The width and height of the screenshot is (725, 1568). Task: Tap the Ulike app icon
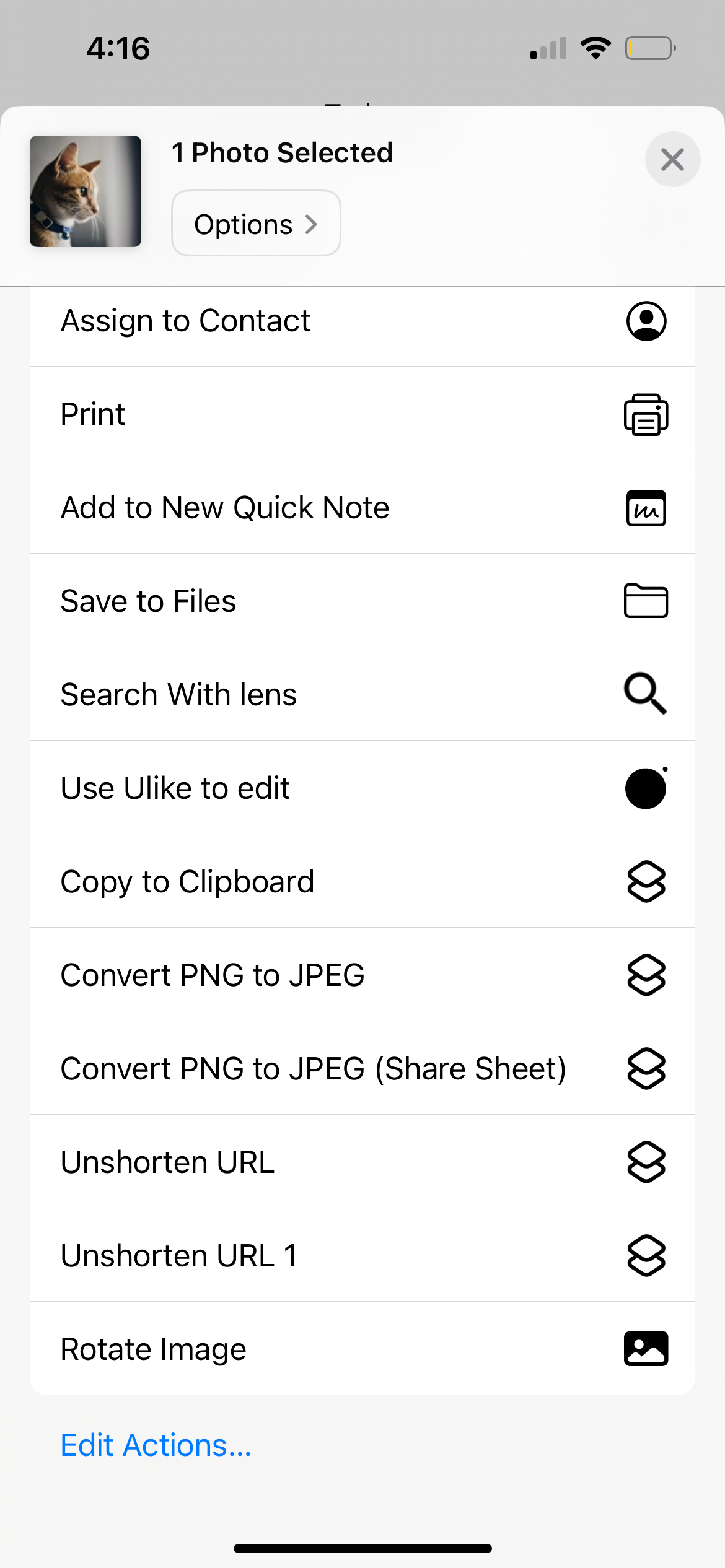[x=646, y=788]
